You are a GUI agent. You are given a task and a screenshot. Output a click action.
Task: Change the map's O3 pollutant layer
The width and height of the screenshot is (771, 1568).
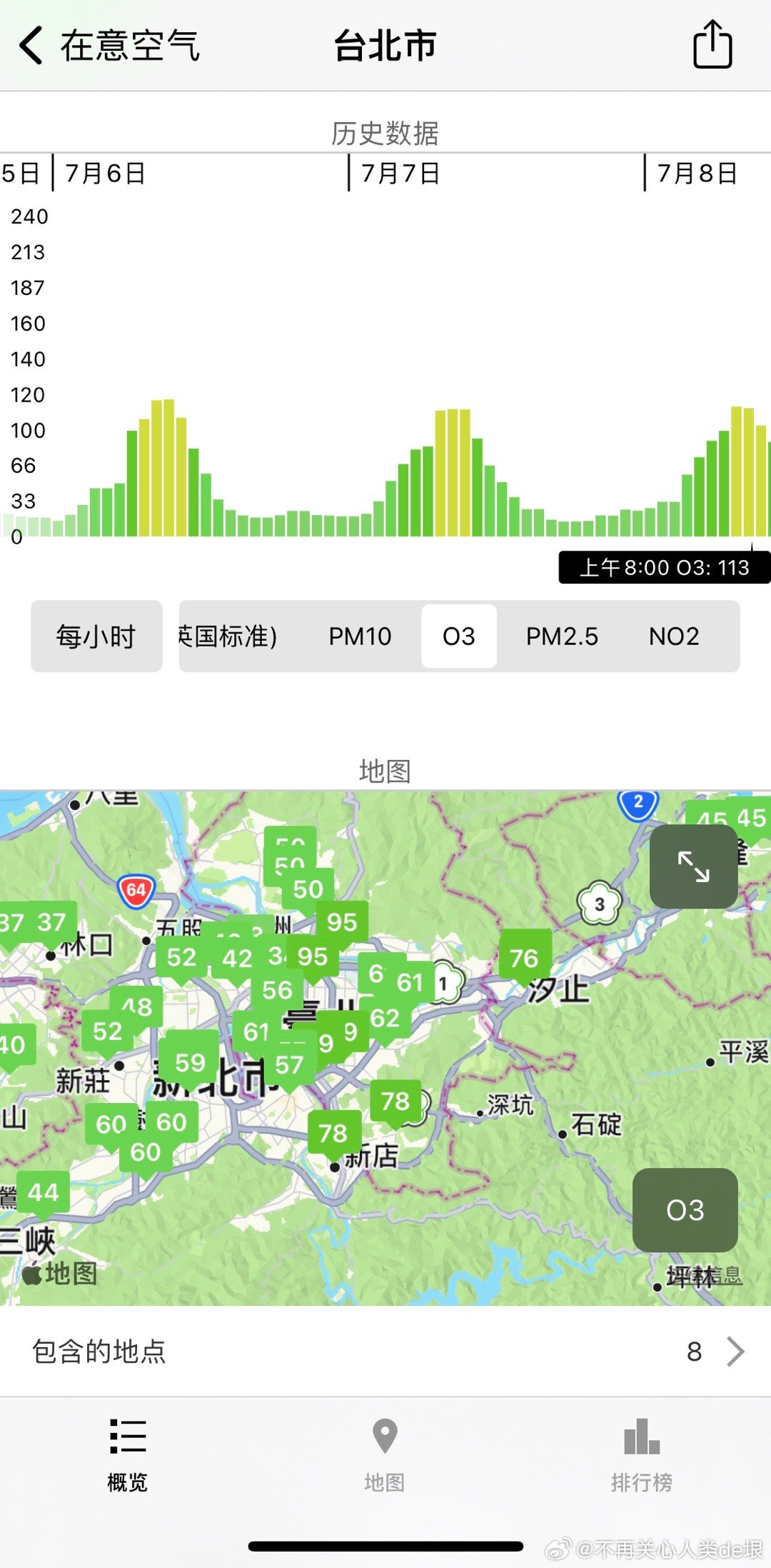pos(685,1209)
